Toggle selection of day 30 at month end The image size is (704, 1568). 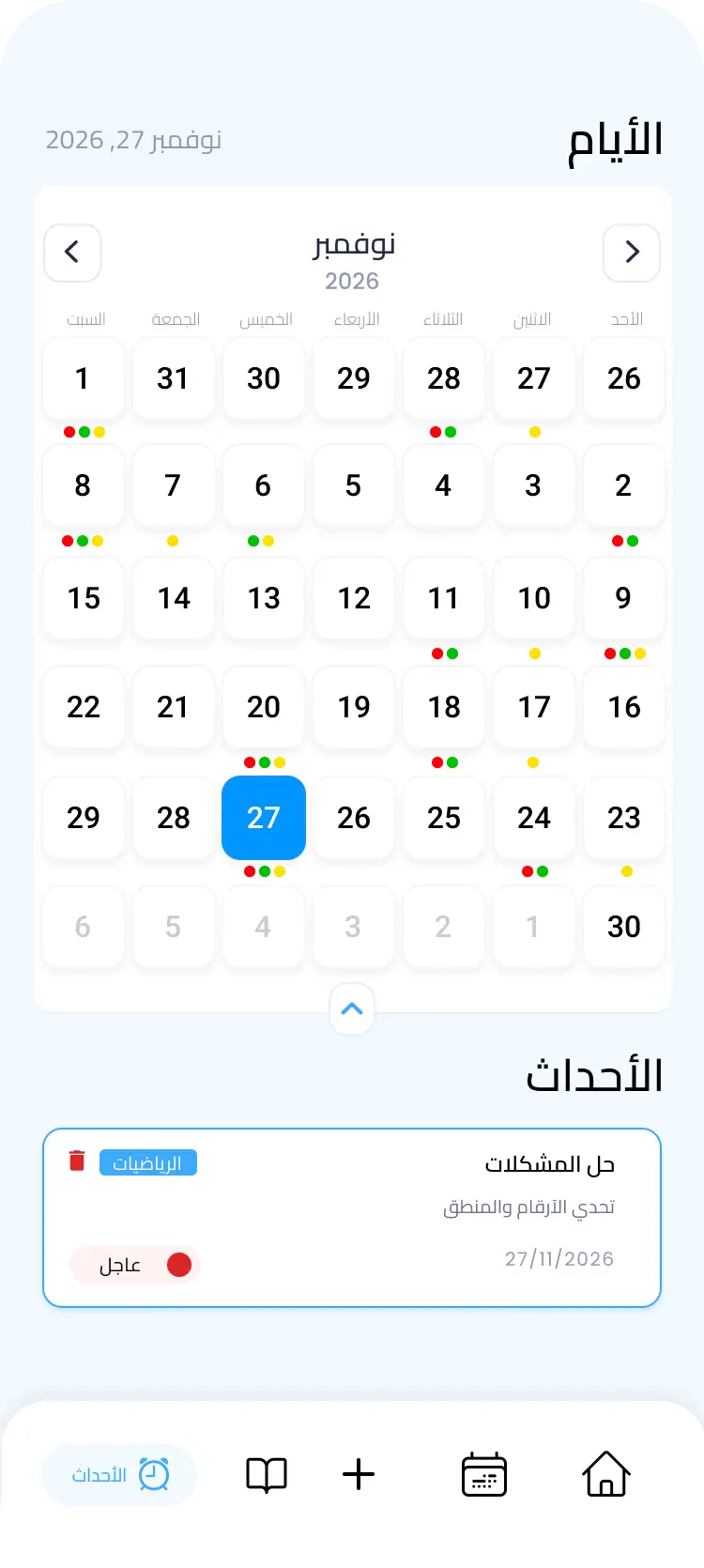click(x=624, y=927)
